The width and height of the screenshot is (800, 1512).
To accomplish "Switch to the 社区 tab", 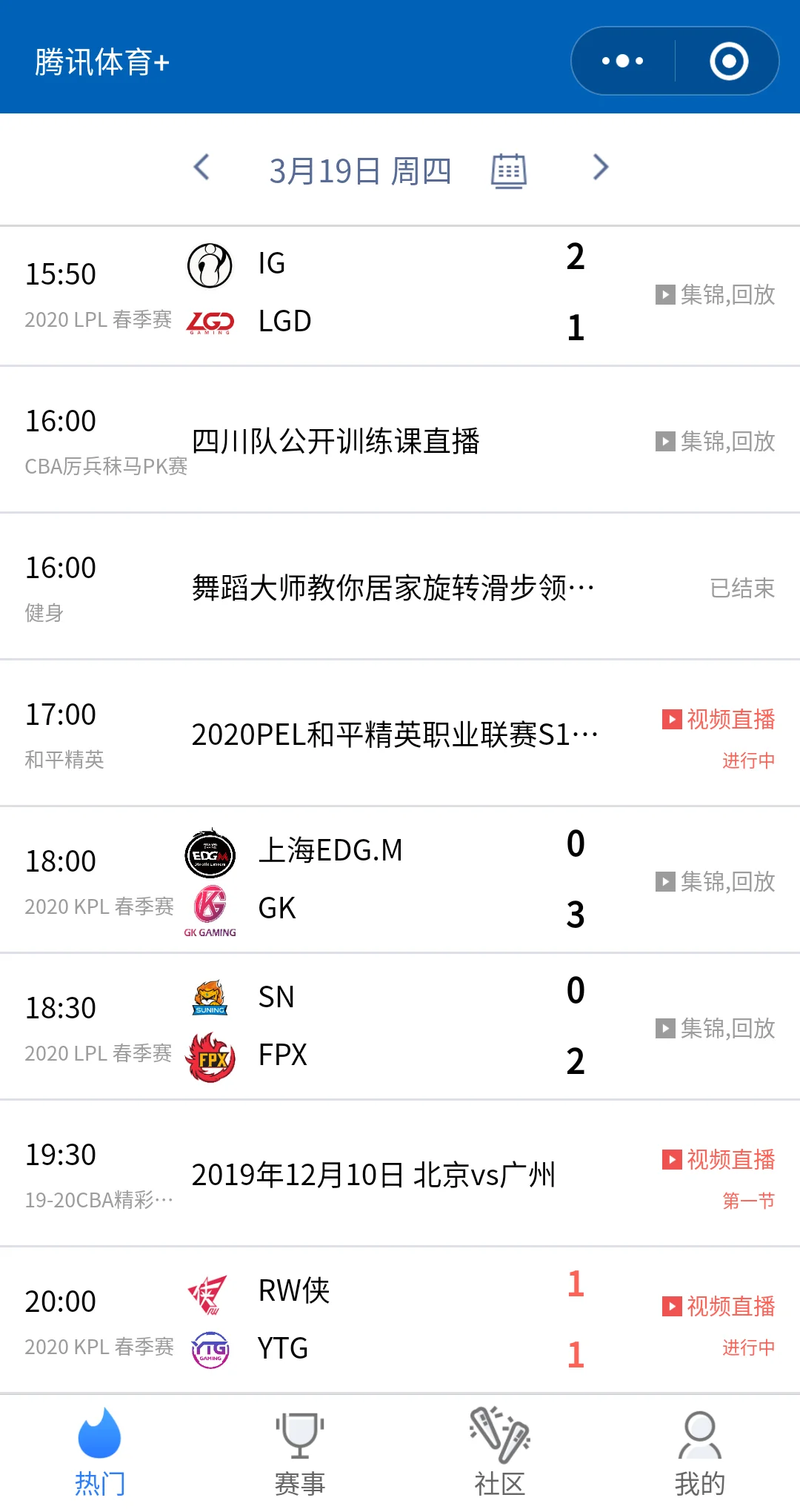I will coord(500,1453).
